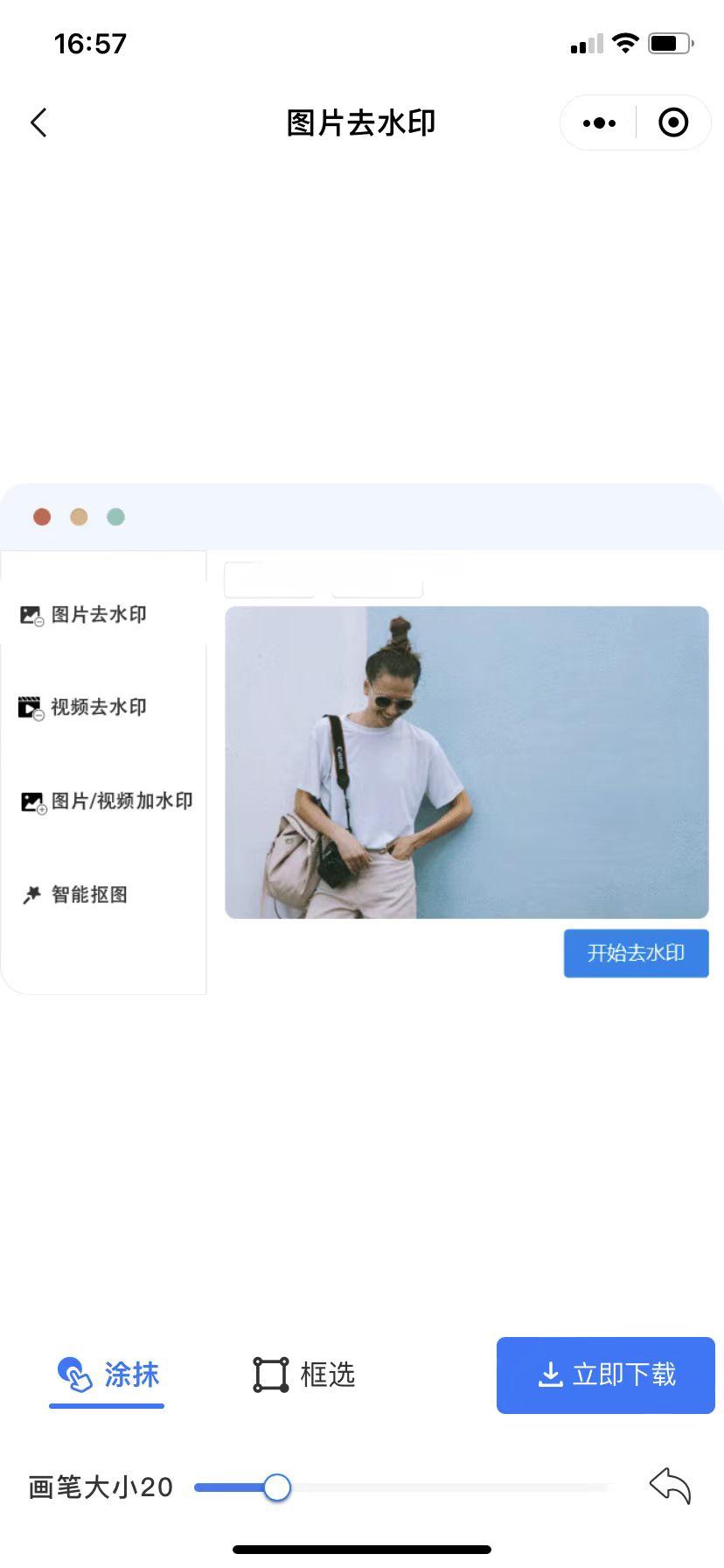Go back using the header arrow
724x1568 pixels.
click(x=38, y=122)
